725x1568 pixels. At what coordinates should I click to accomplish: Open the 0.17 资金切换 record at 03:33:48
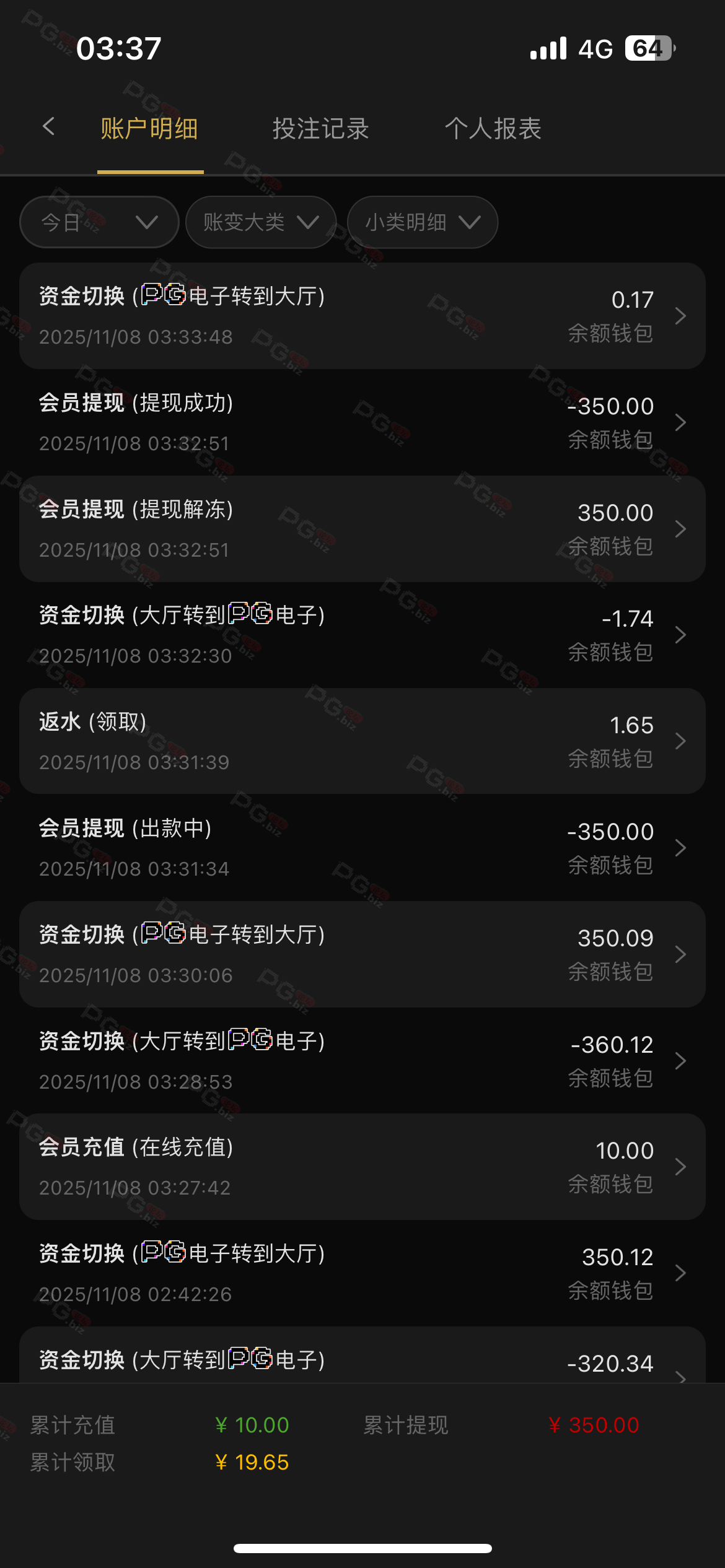(x=362, y=316)
